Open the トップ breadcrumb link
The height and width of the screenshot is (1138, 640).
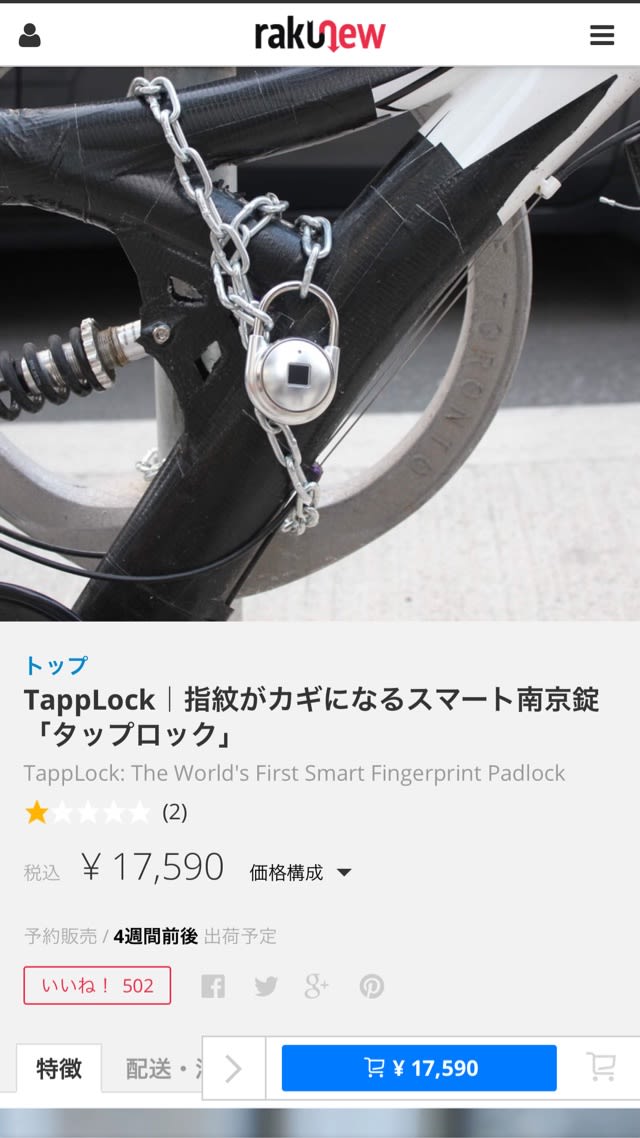[56, 665]
